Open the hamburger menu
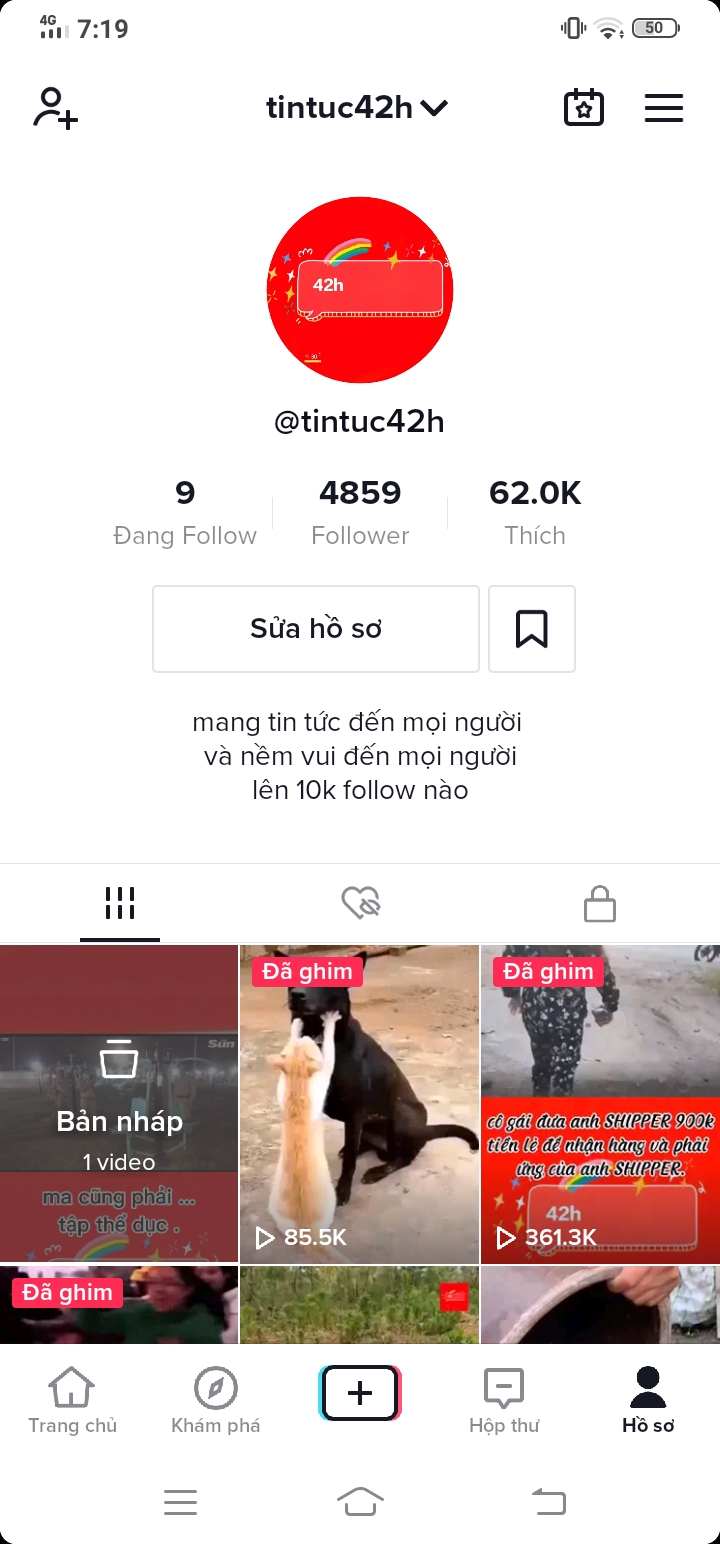720x1544 pixels. (x=664, y=108)
